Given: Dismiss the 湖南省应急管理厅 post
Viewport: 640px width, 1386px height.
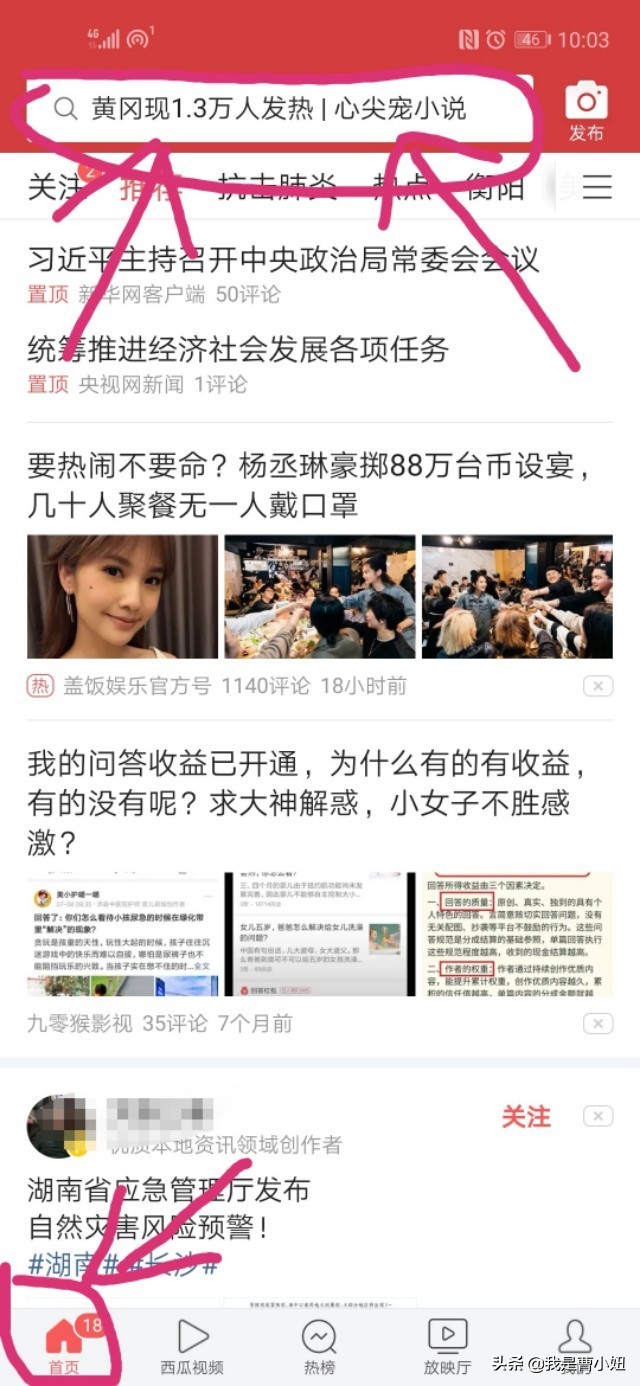Looking at the screenshot, I should click(x=597, y=1116).
